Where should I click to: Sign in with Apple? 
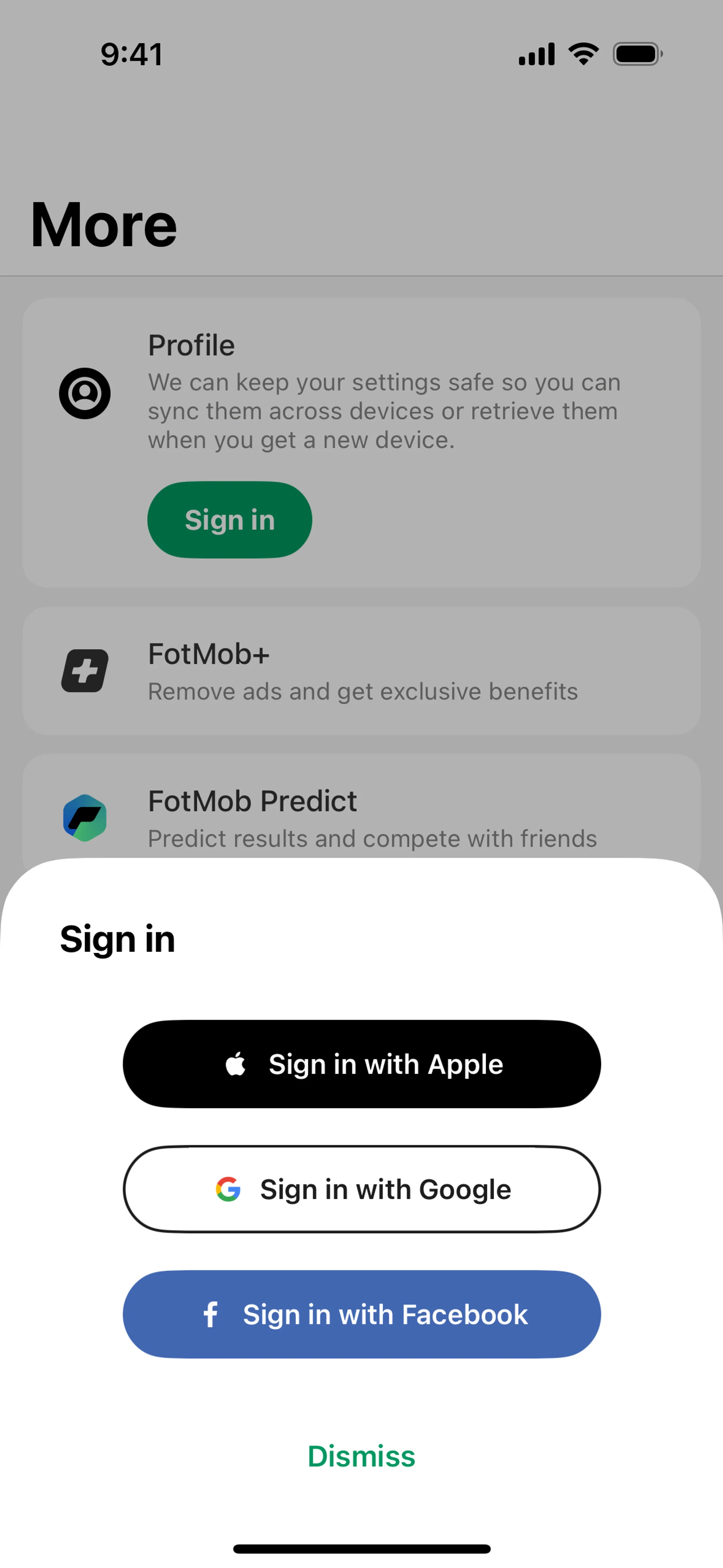(x=361, y=1064)
